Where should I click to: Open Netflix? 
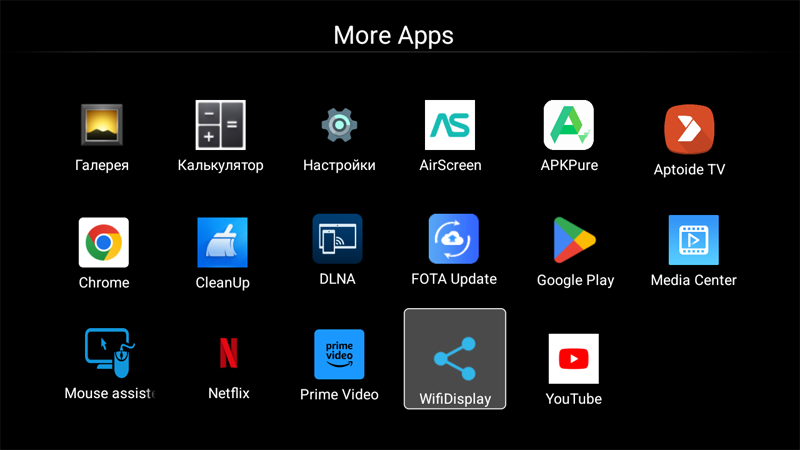[x=228, y=353]
